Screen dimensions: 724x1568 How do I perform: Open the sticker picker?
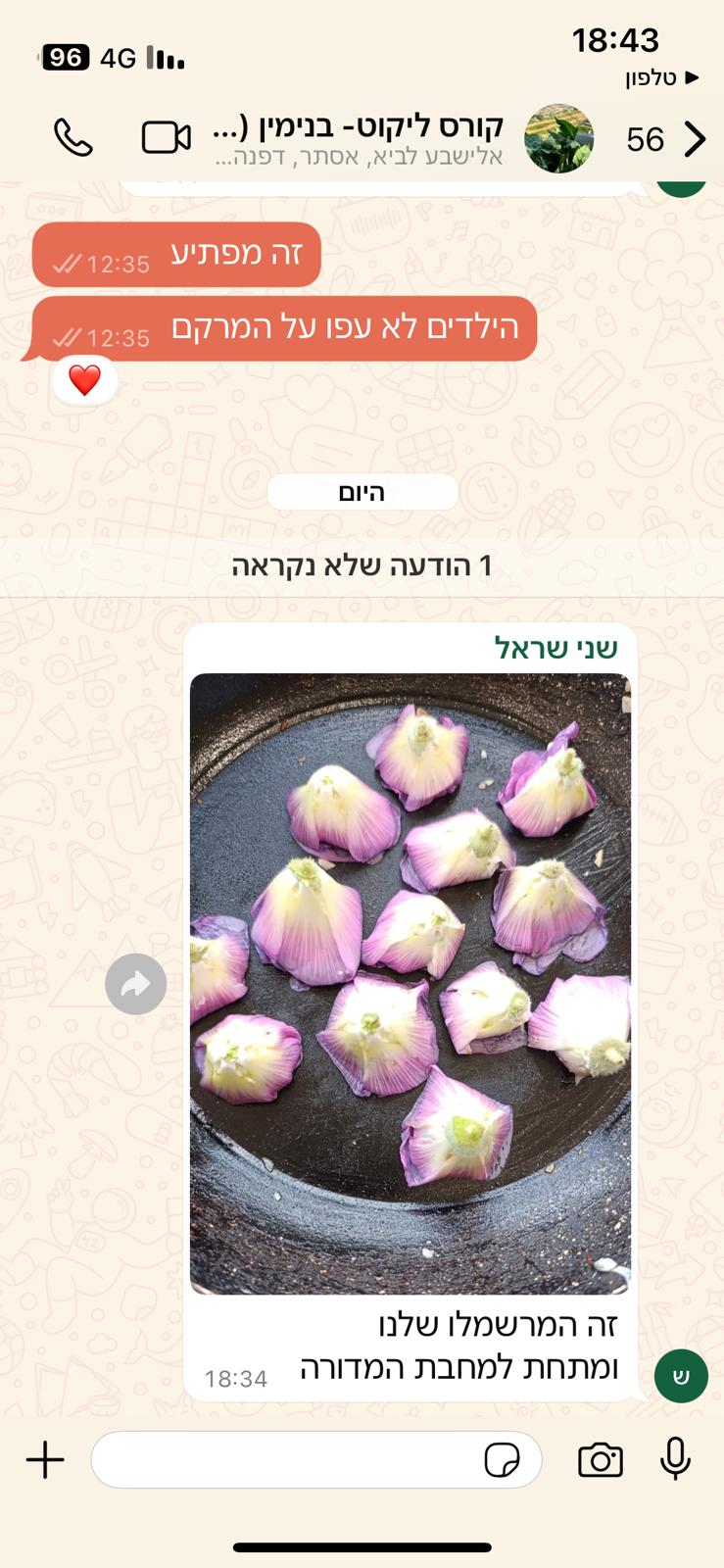503,1460
